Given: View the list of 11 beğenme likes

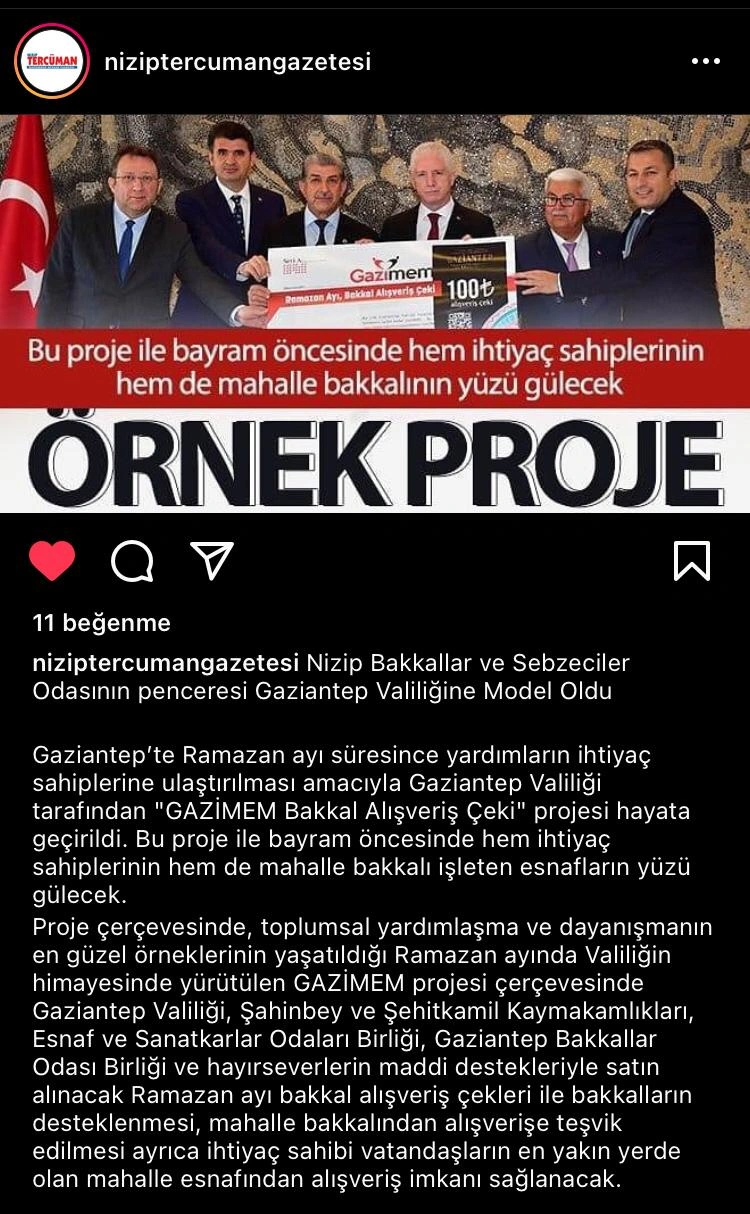Looking at the screenshot, I should tap(101, 623).
